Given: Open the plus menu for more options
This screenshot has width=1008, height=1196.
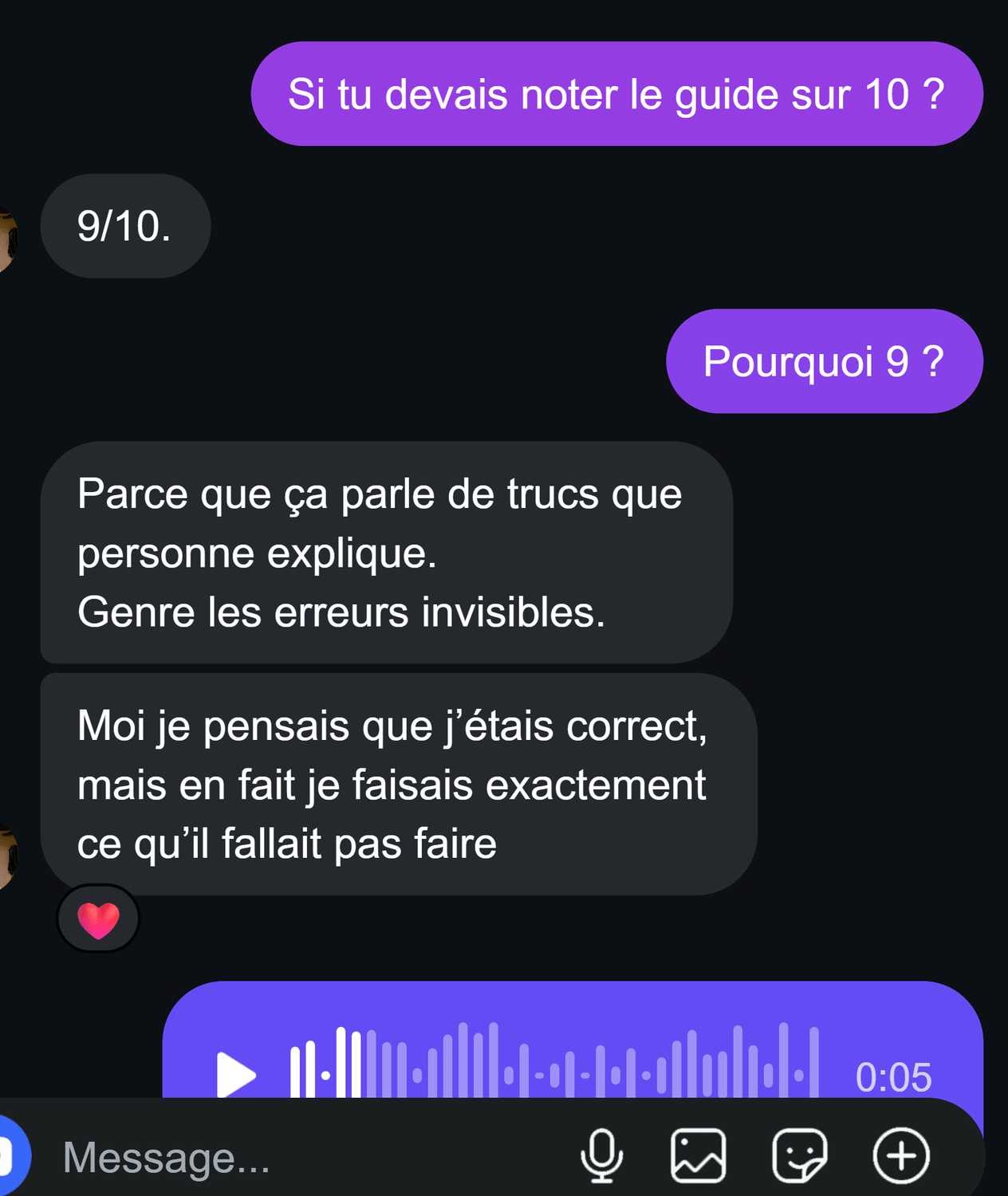Looking at the screenshot, I should coord(901,1155).
